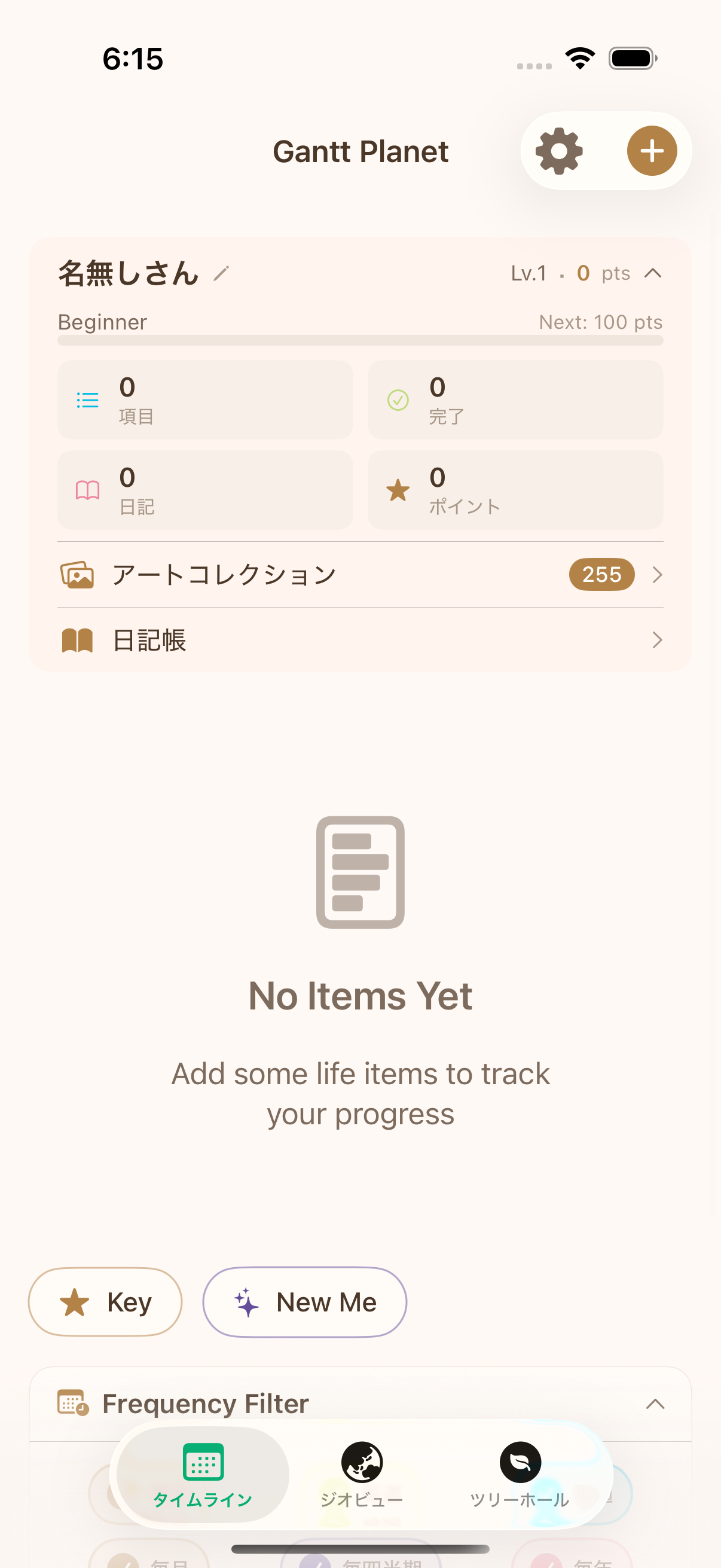The width and height of the screenshot is (721, 1568).
Task: Open アートコレクション via its chevron
Action: click(x=657, y=575)
